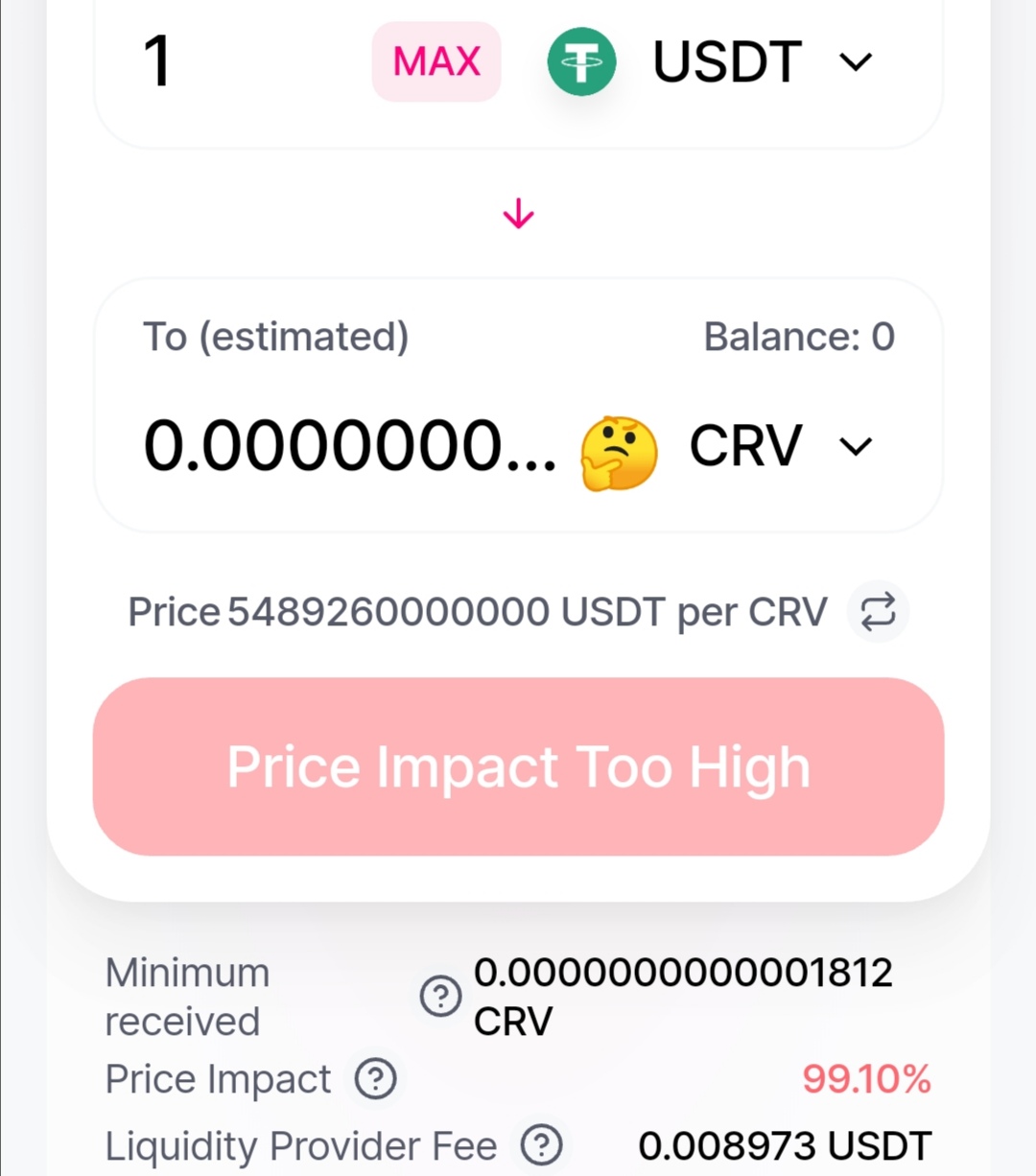1036x1176 pixels.
Task: Expand the CRV chevron to change output token
Action: (x=854, y=446)
